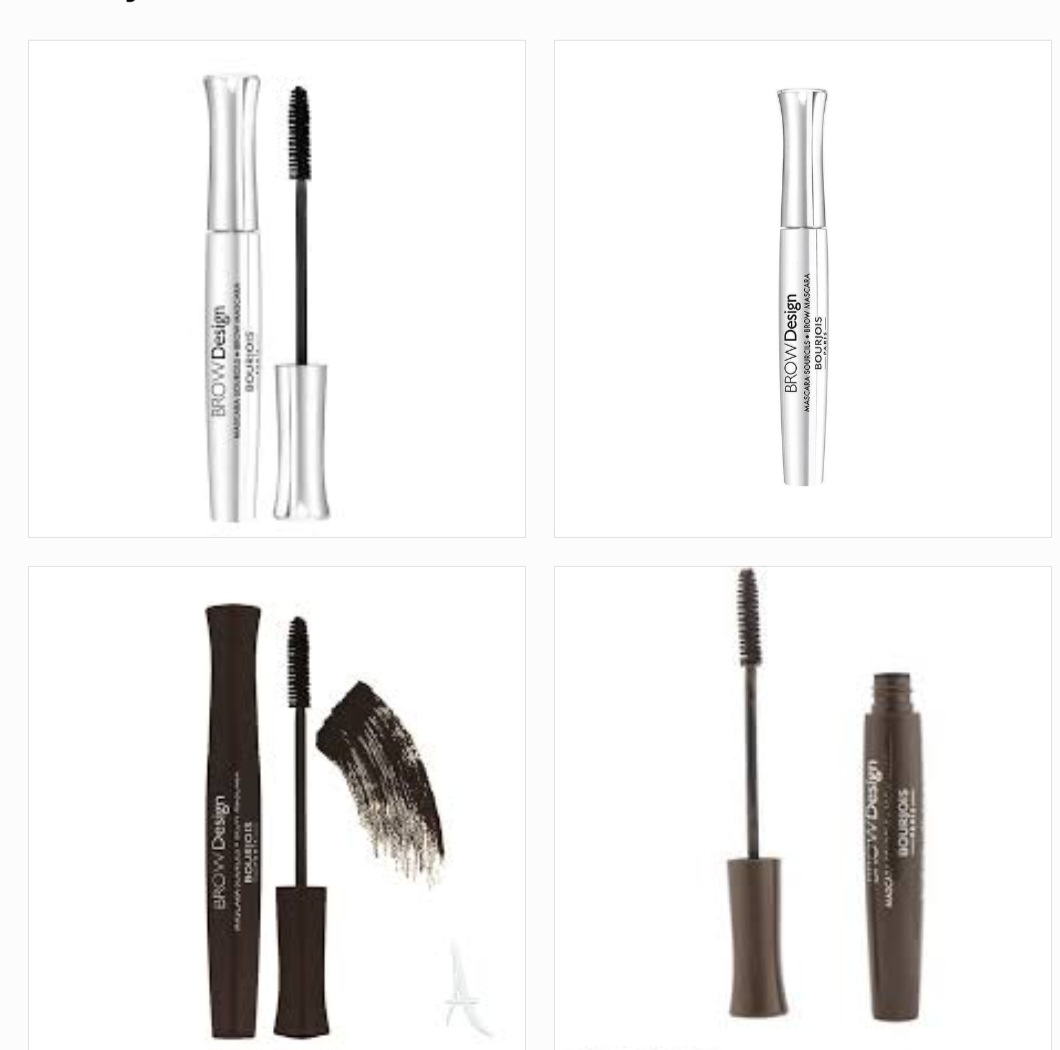Open the dark mascara with smear swatch

(x=276, y=810)
